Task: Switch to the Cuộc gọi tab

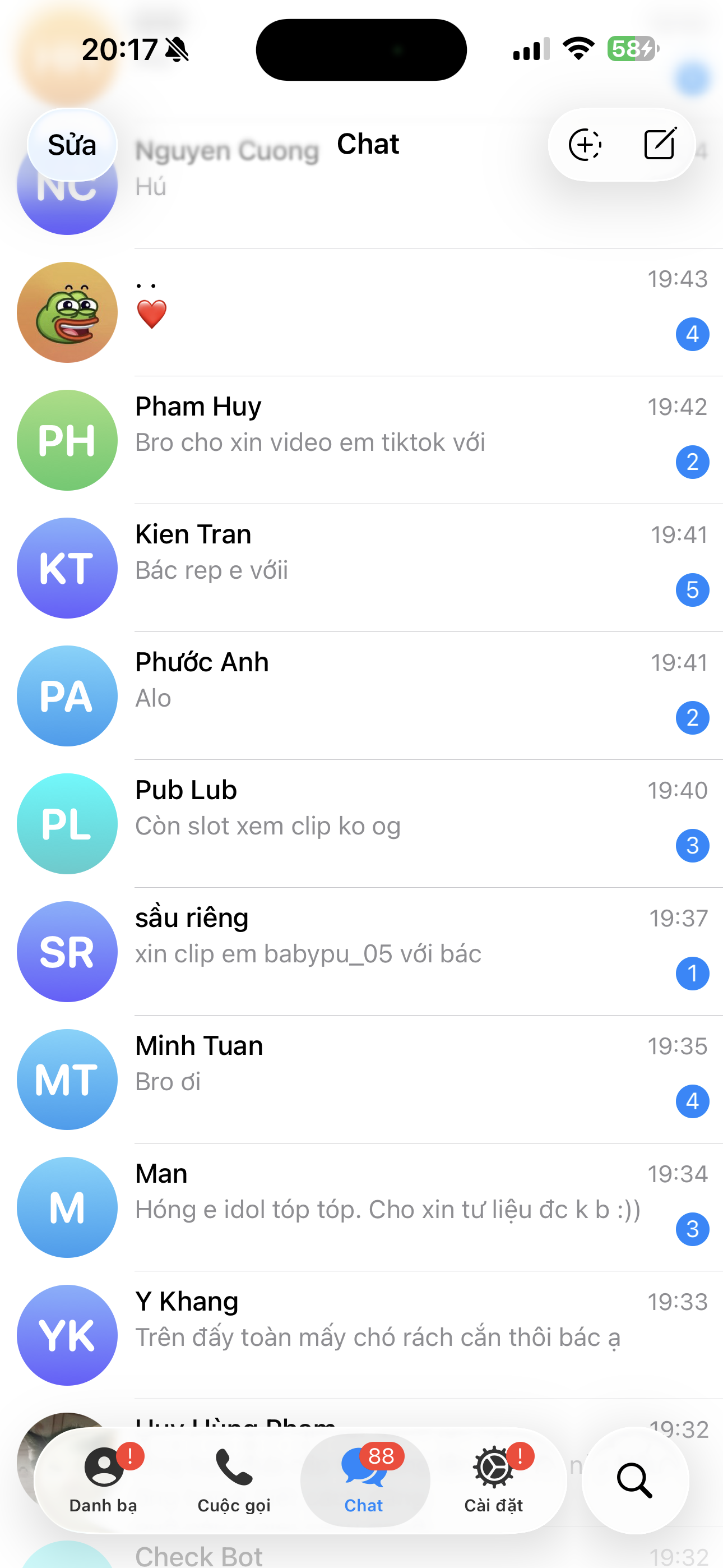Action: click(234, 1481)
